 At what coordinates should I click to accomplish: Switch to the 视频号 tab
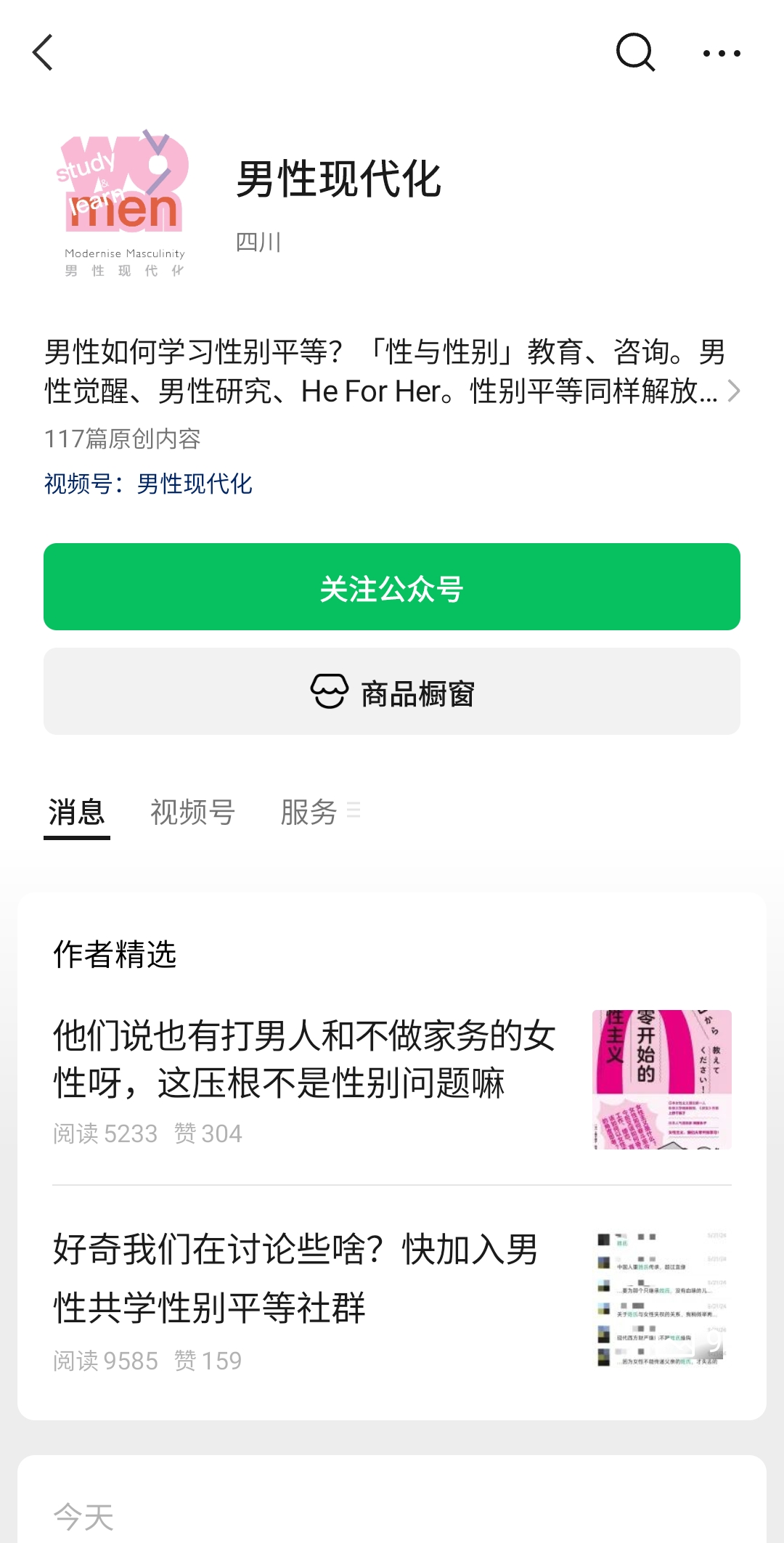[192, 813]
